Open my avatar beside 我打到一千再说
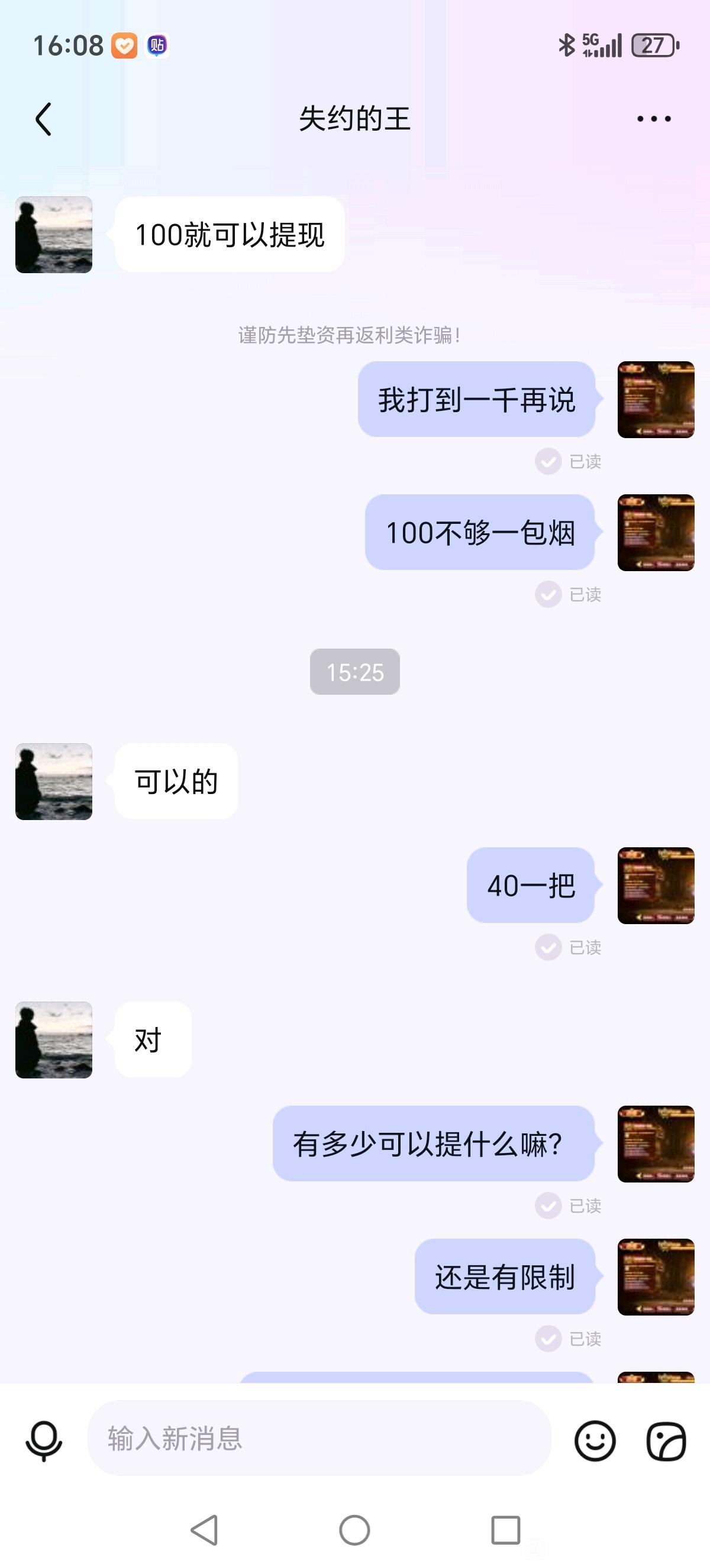The width and height of the screenshot is (710, 1568). tap(656, 399)
